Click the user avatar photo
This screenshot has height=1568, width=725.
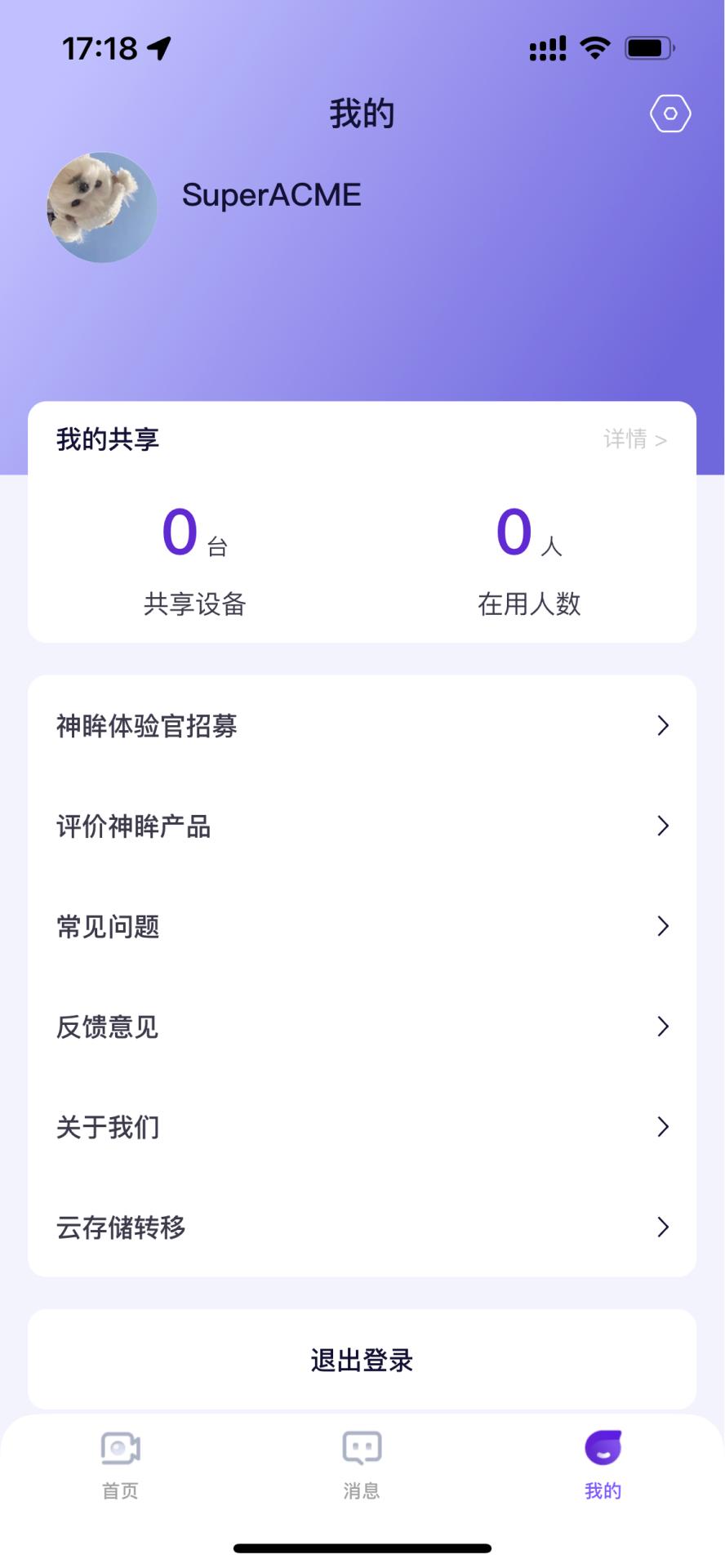click(x=100, y=207)
